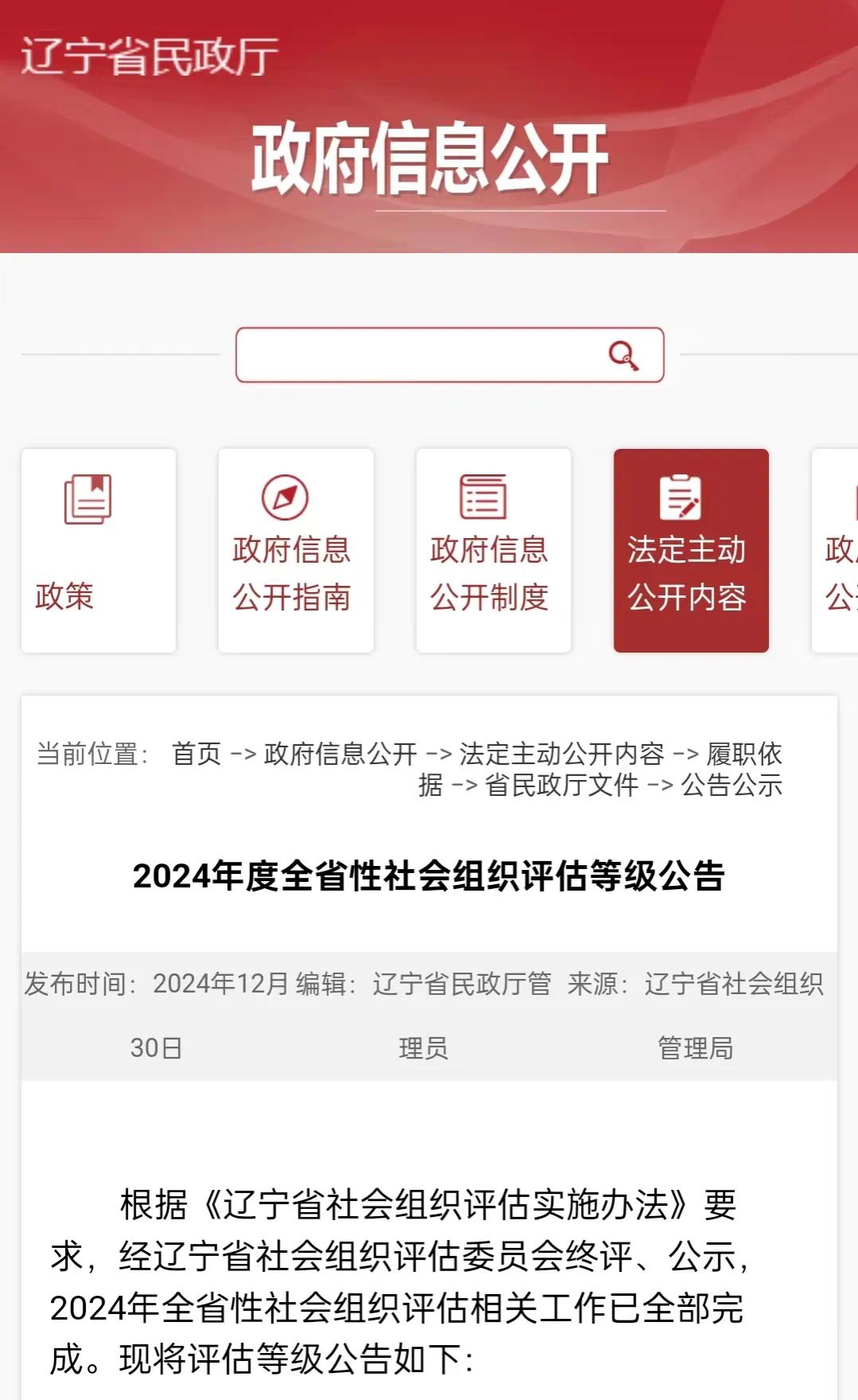The width and height of the screenshot is (858, 1400).
Task: Open the 政策 card
Action: click(99, 551)
